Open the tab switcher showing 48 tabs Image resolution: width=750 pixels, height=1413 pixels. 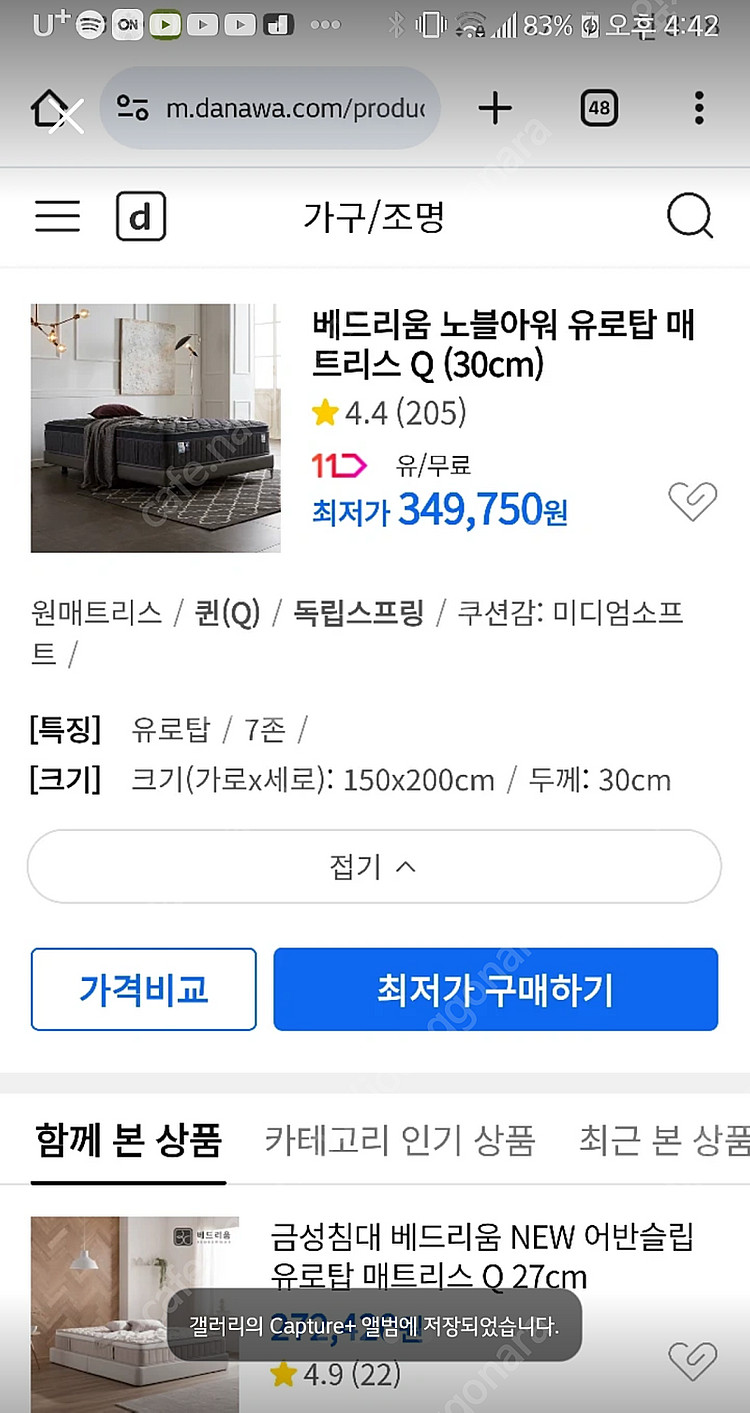pyautogui.click(x=599, y=108)
